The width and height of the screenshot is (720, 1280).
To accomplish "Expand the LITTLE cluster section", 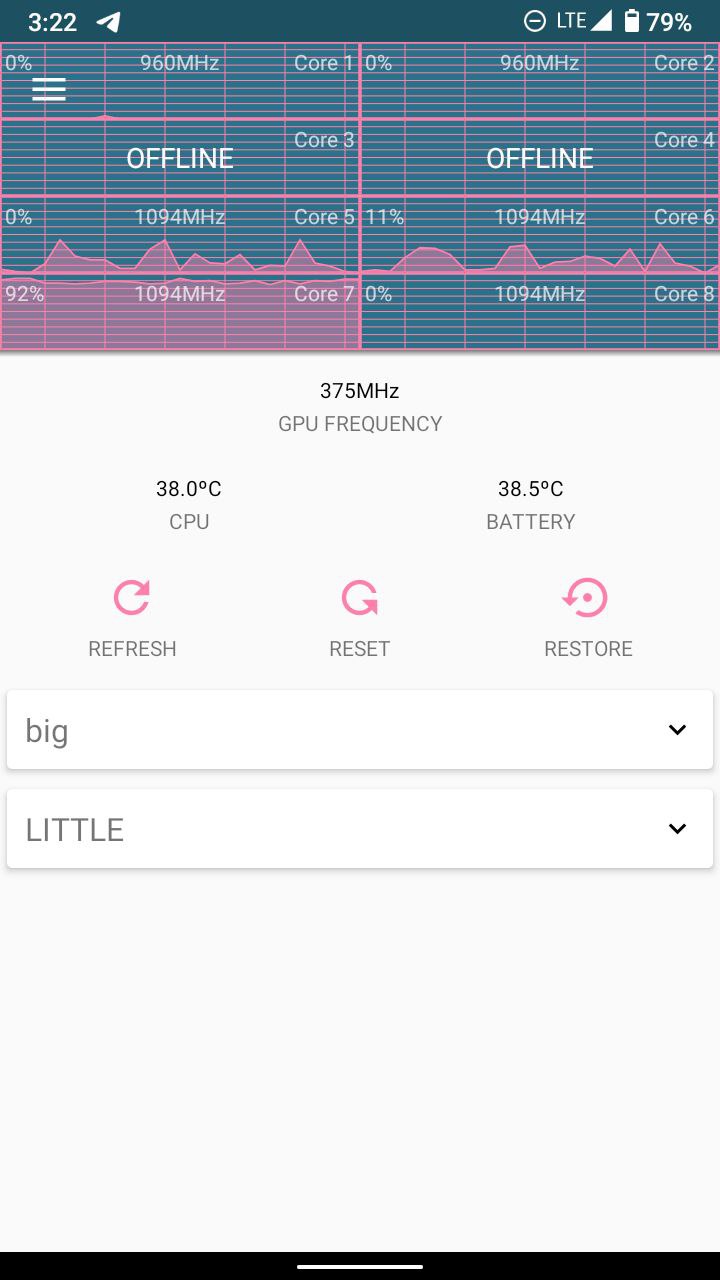I will tap(360, 828).
